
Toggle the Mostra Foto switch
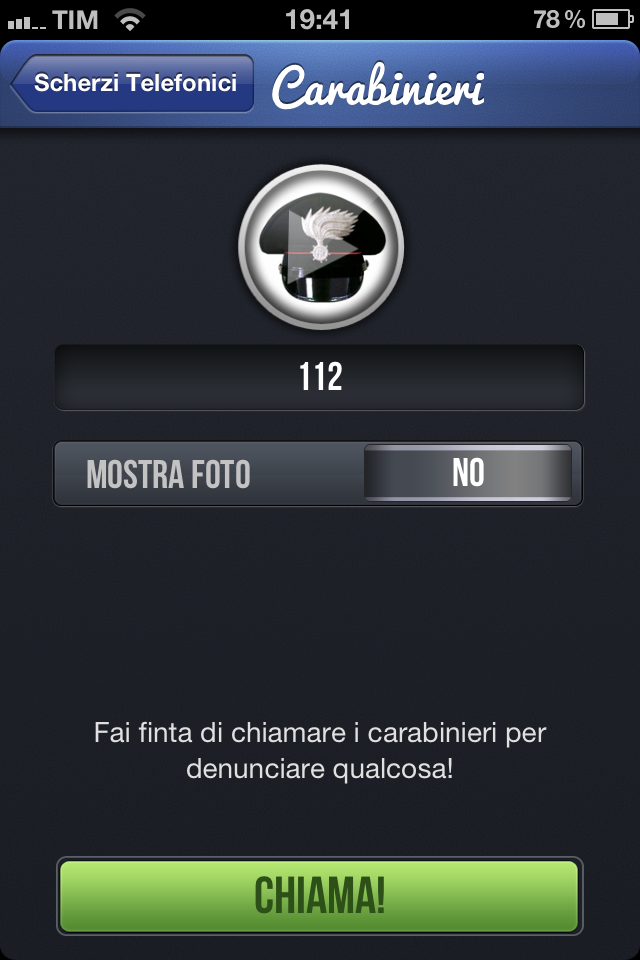(467, 473)
